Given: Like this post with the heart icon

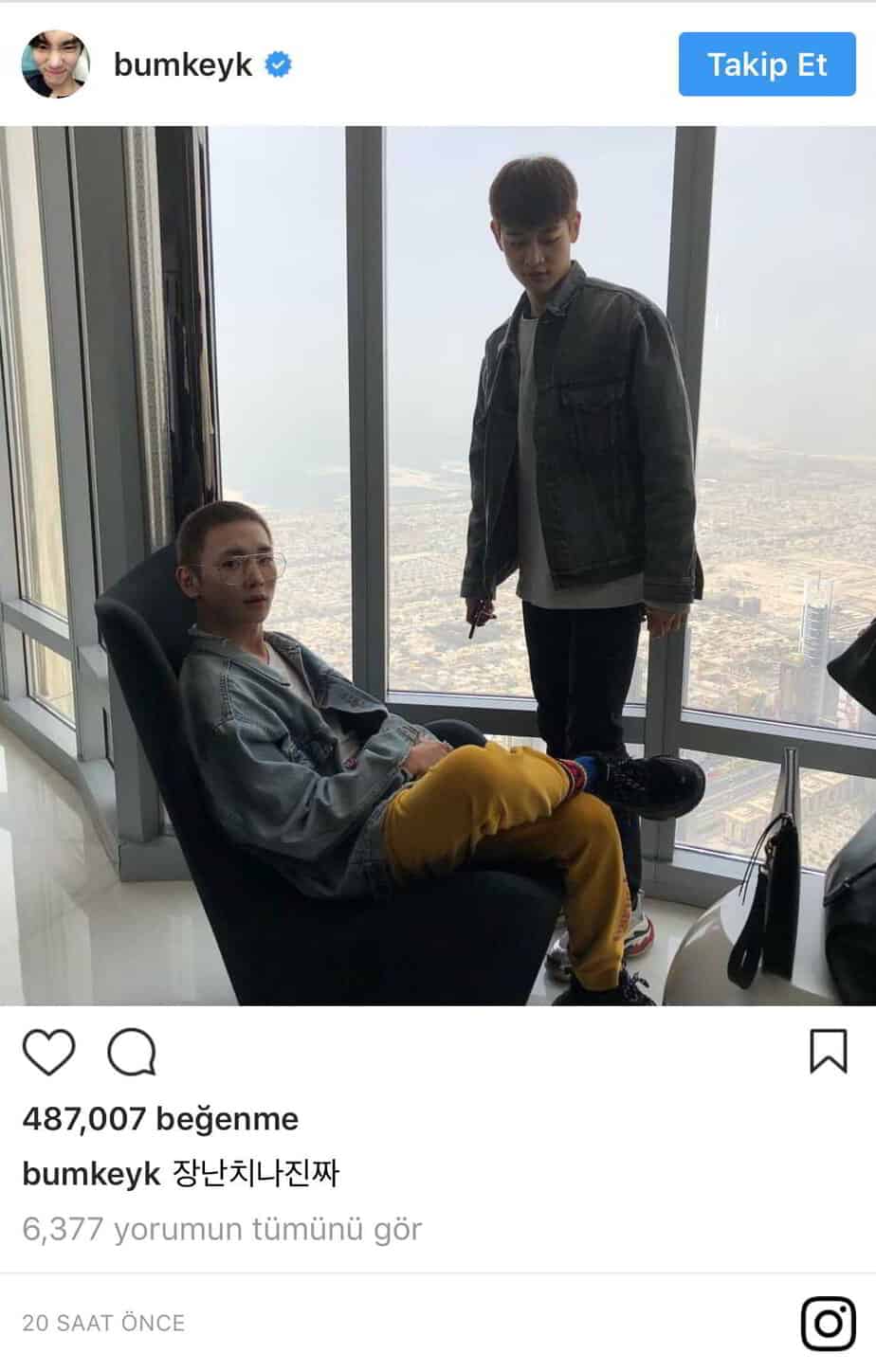Looking at the screenshot, I should [48, 1052].
